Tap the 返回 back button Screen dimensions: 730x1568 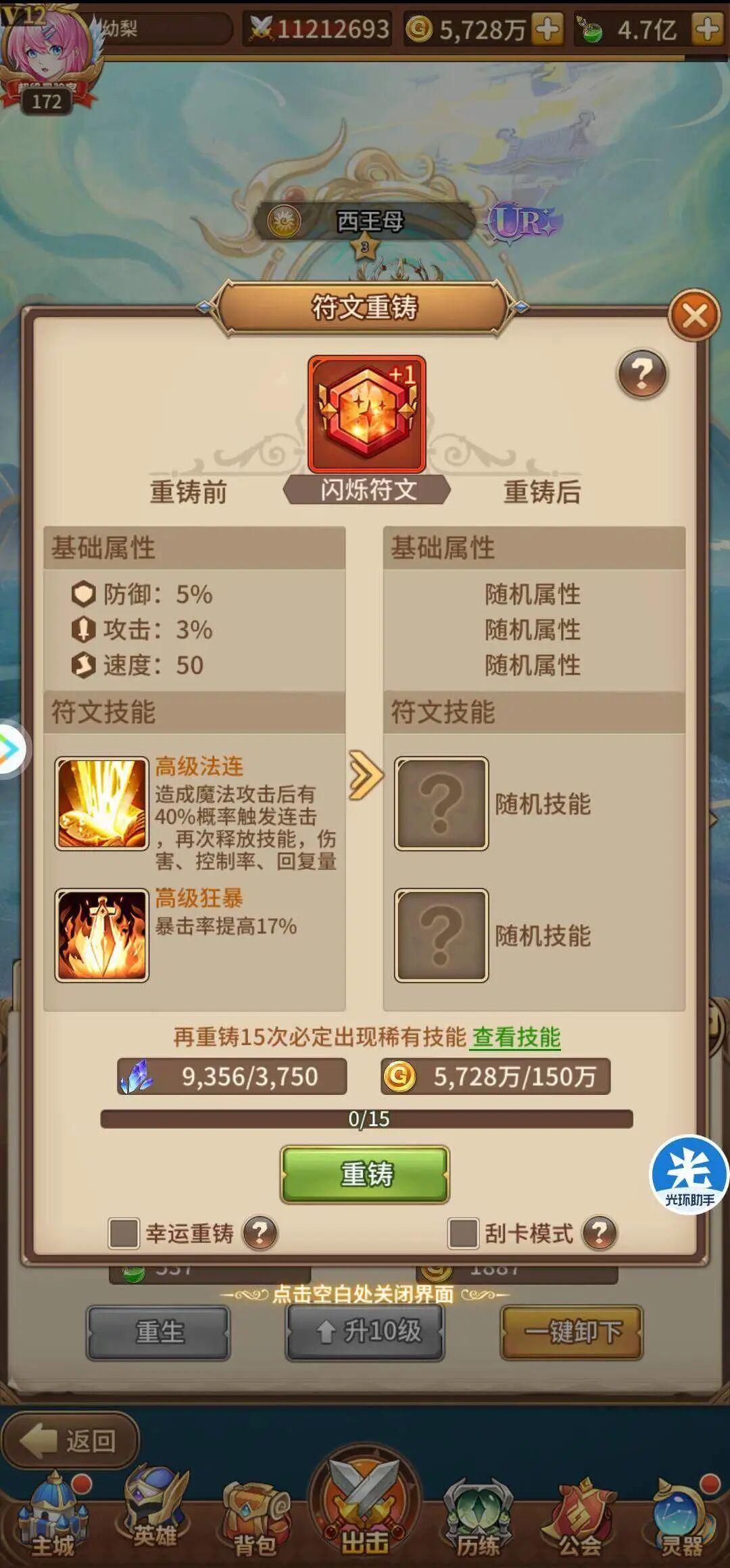click(x=70, y=1441)
